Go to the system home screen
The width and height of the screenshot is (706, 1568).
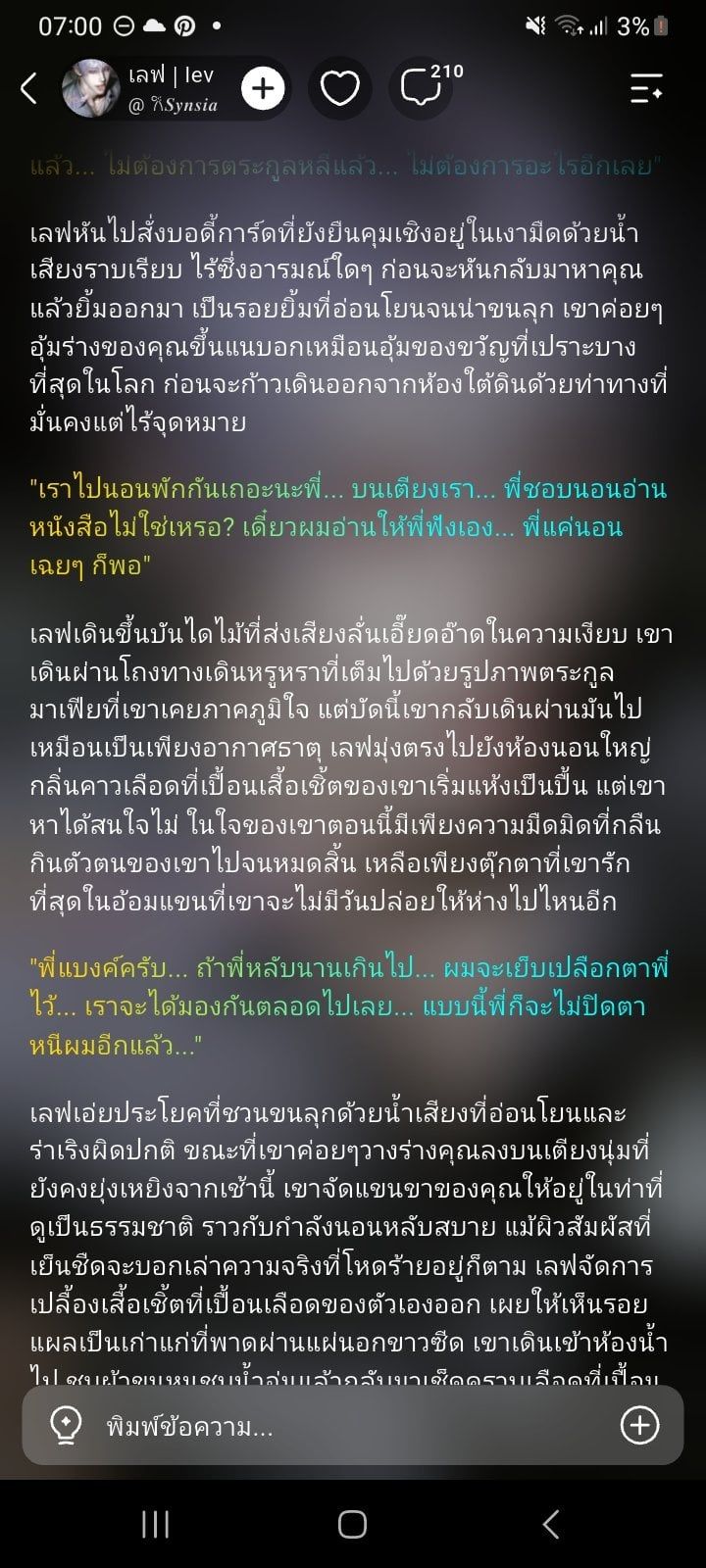[352, 1524]
